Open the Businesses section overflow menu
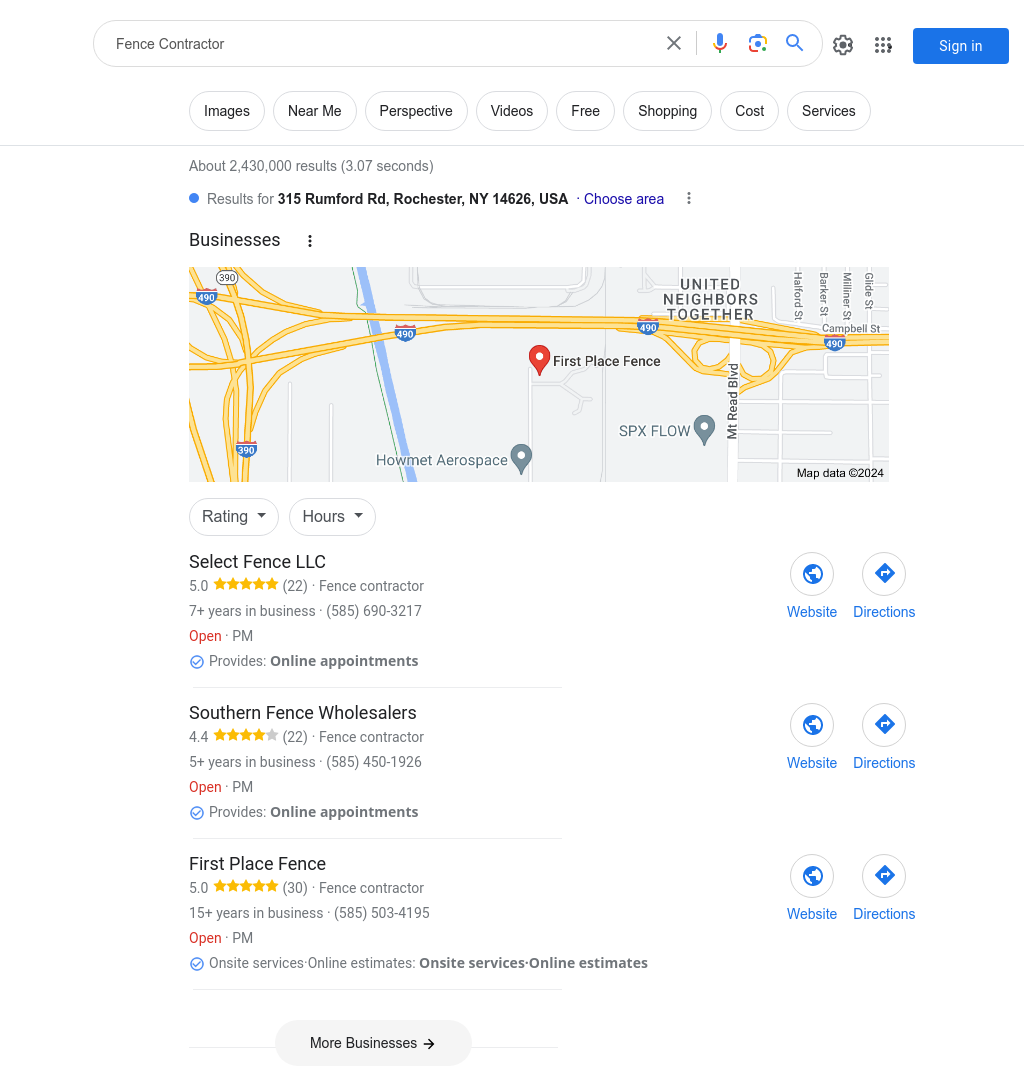Screen dimensions: 1024x1090 click(x=310, y=241)
